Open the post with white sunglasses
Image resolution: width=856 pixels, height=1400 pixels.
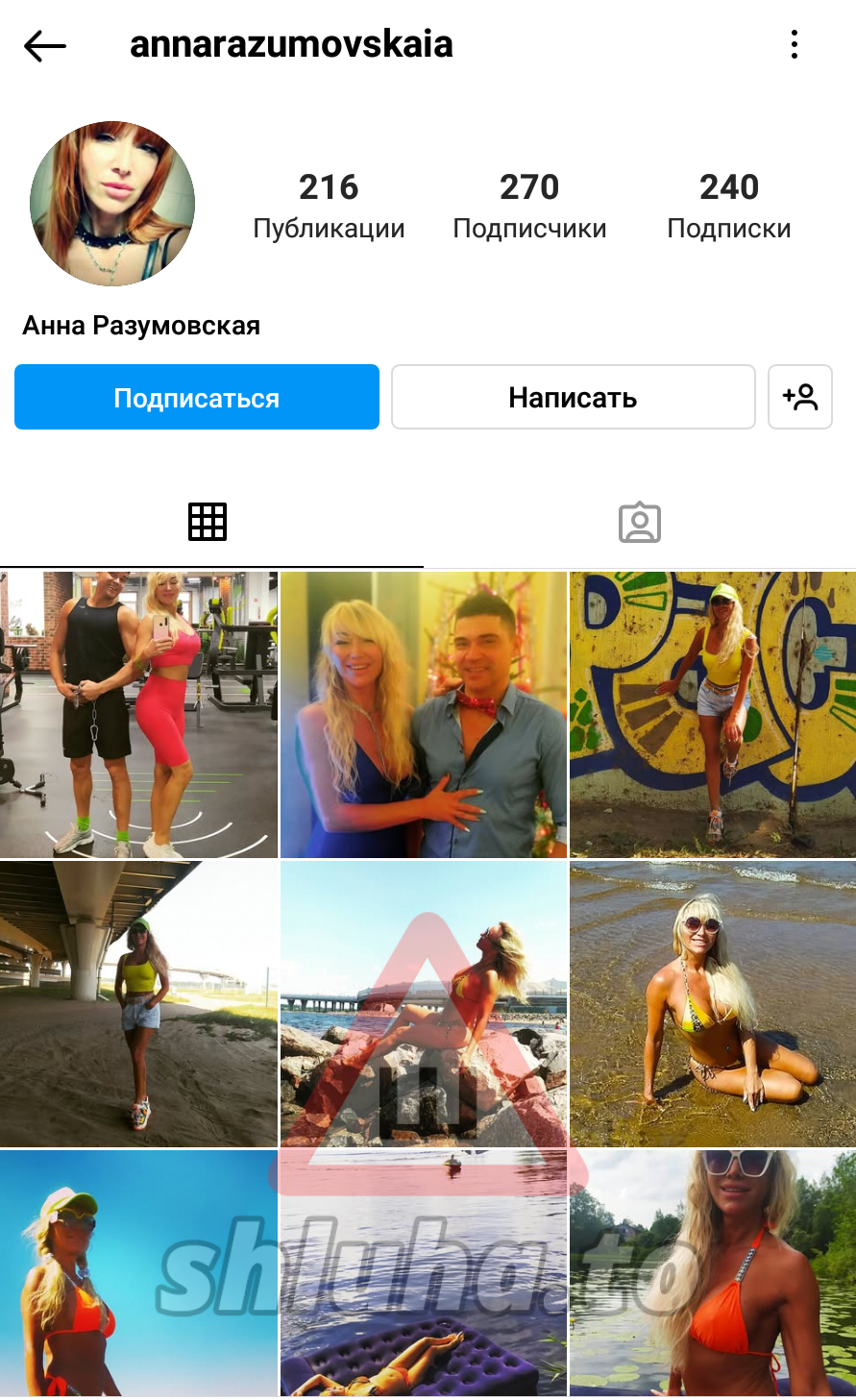click(x=712, y=1273)
